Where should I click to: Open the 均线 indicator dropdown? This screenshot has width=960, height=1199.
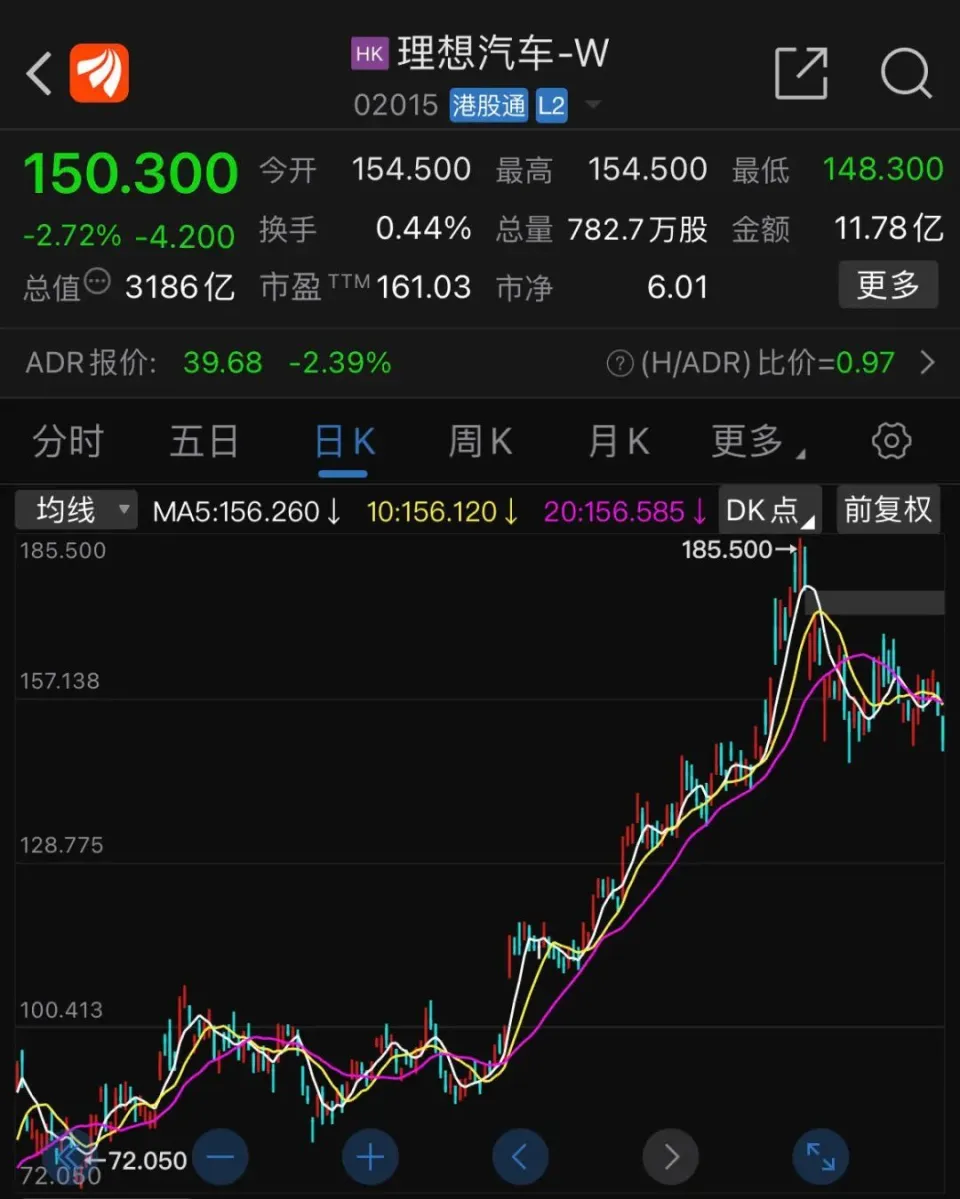76,510
